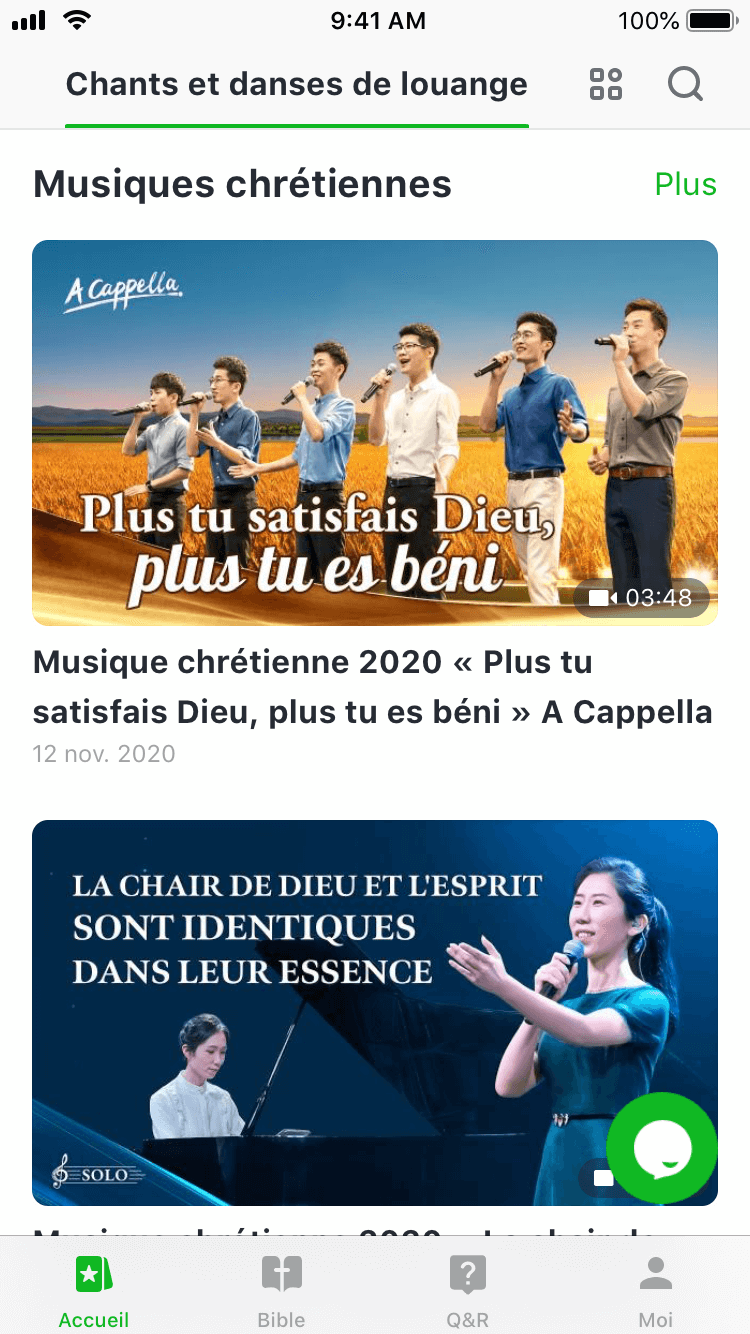
Task: Play the A Cappella video thumbnail
Action: [375, 432]
